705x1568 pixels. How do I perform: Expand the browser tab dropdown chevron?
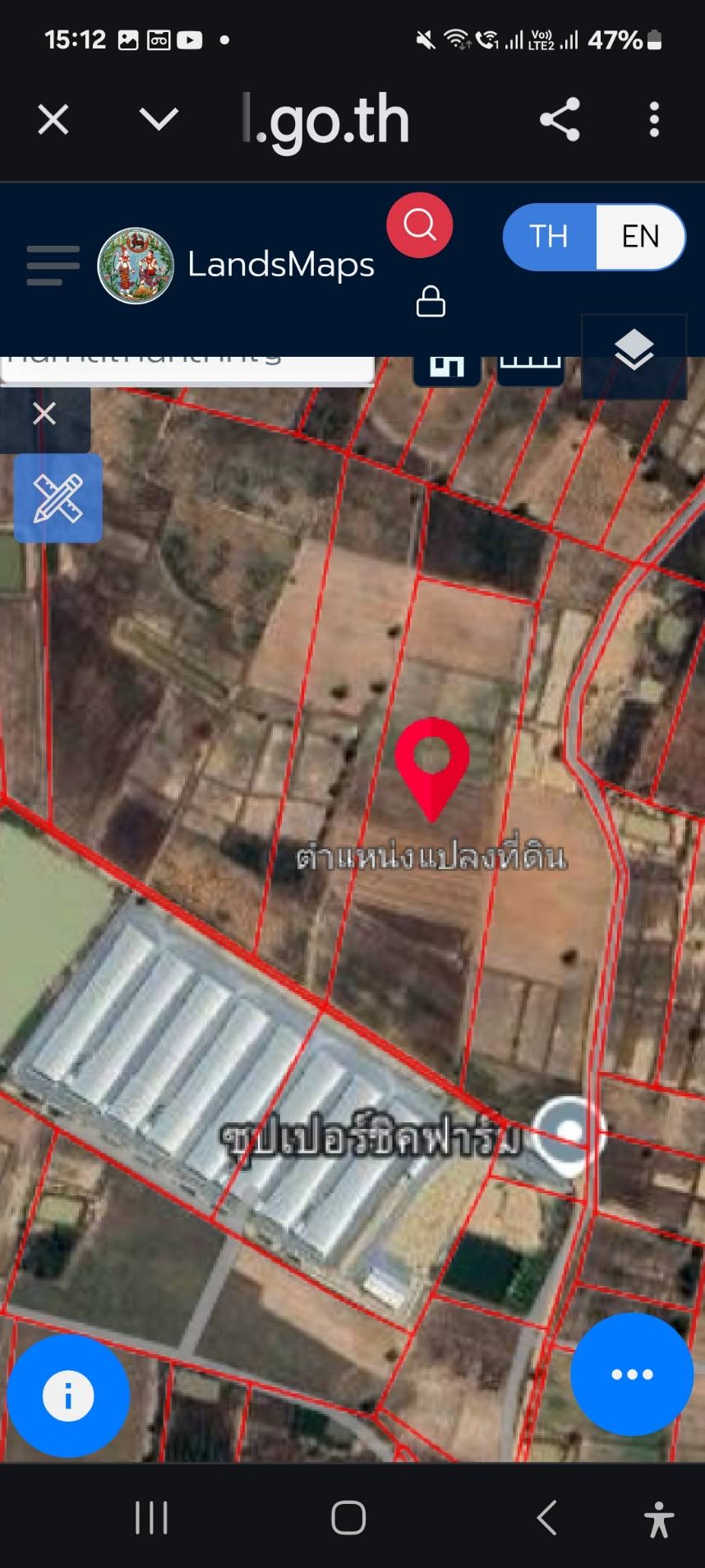pos(159,119)
